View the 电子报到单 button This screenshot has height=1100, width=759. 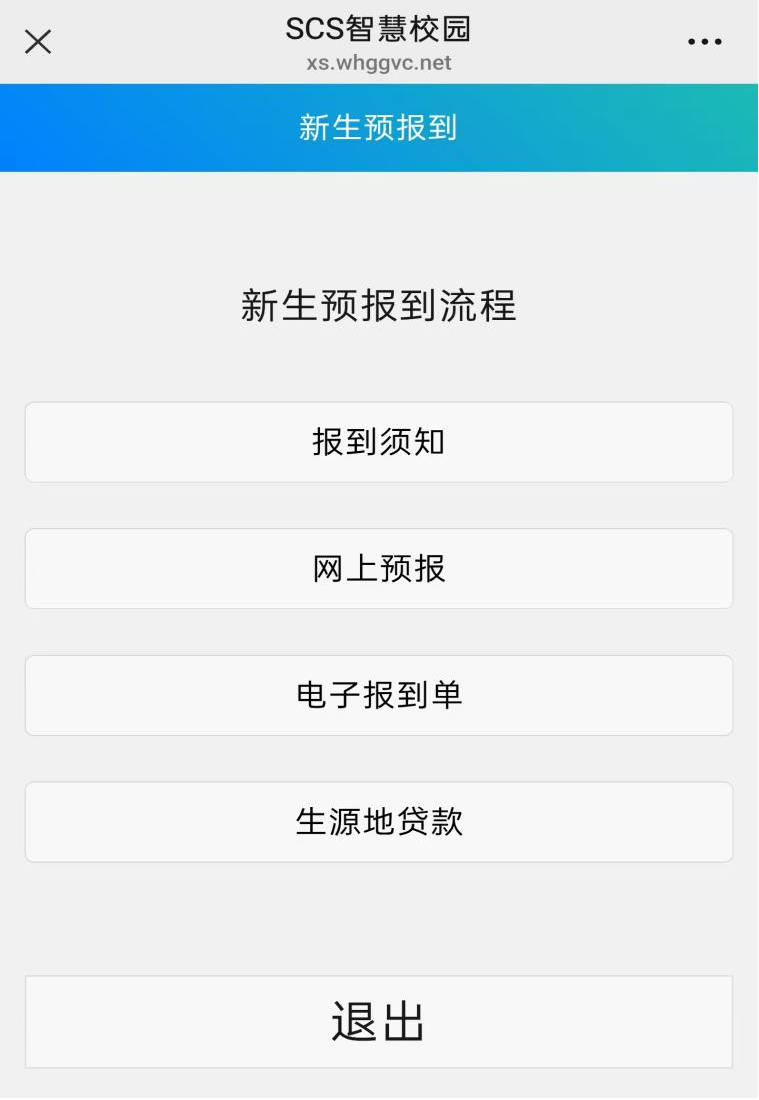coord(379,695)
